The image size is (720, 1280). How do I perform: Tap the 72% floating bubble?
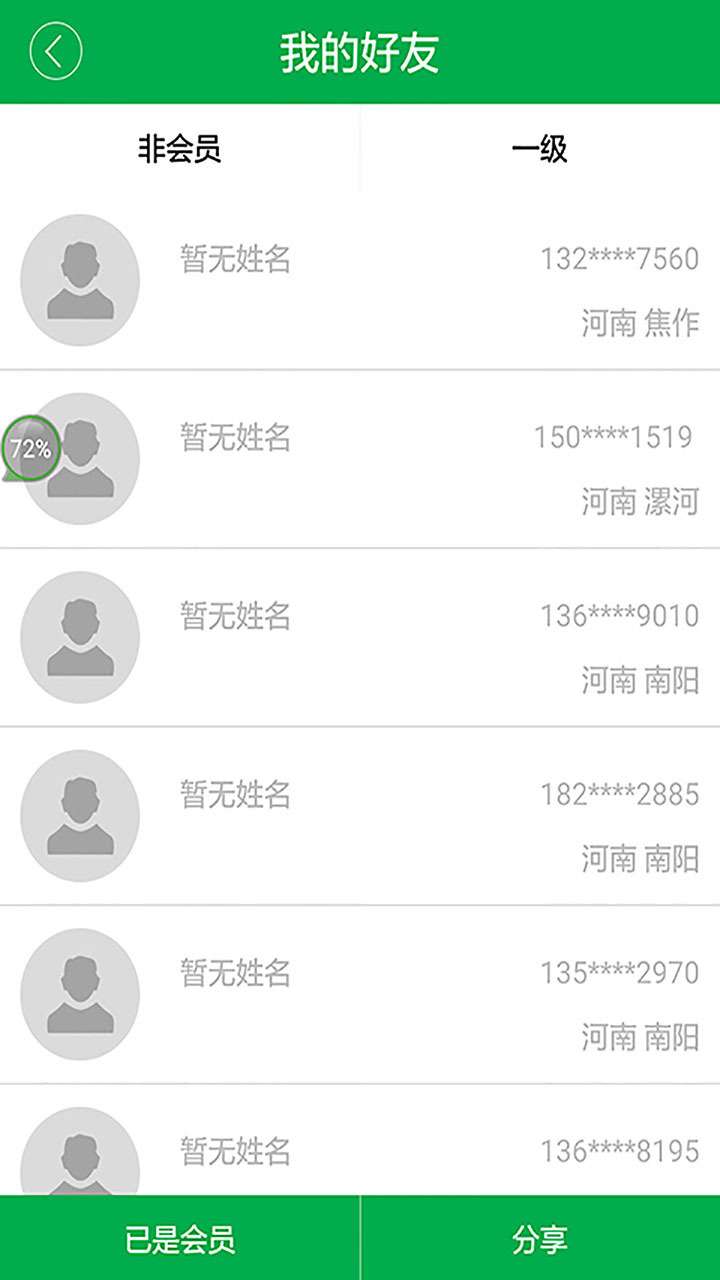31,449
